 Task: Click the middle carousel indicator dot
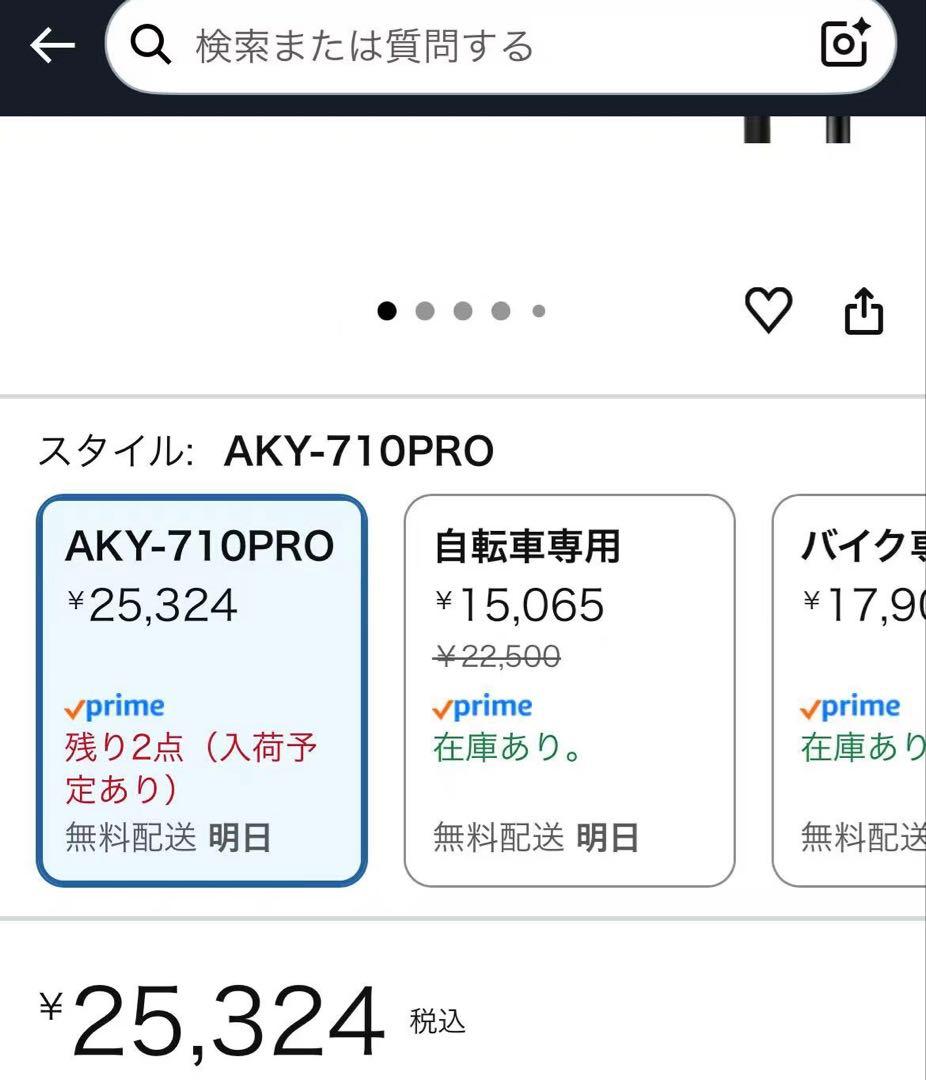tap(462, 311)
